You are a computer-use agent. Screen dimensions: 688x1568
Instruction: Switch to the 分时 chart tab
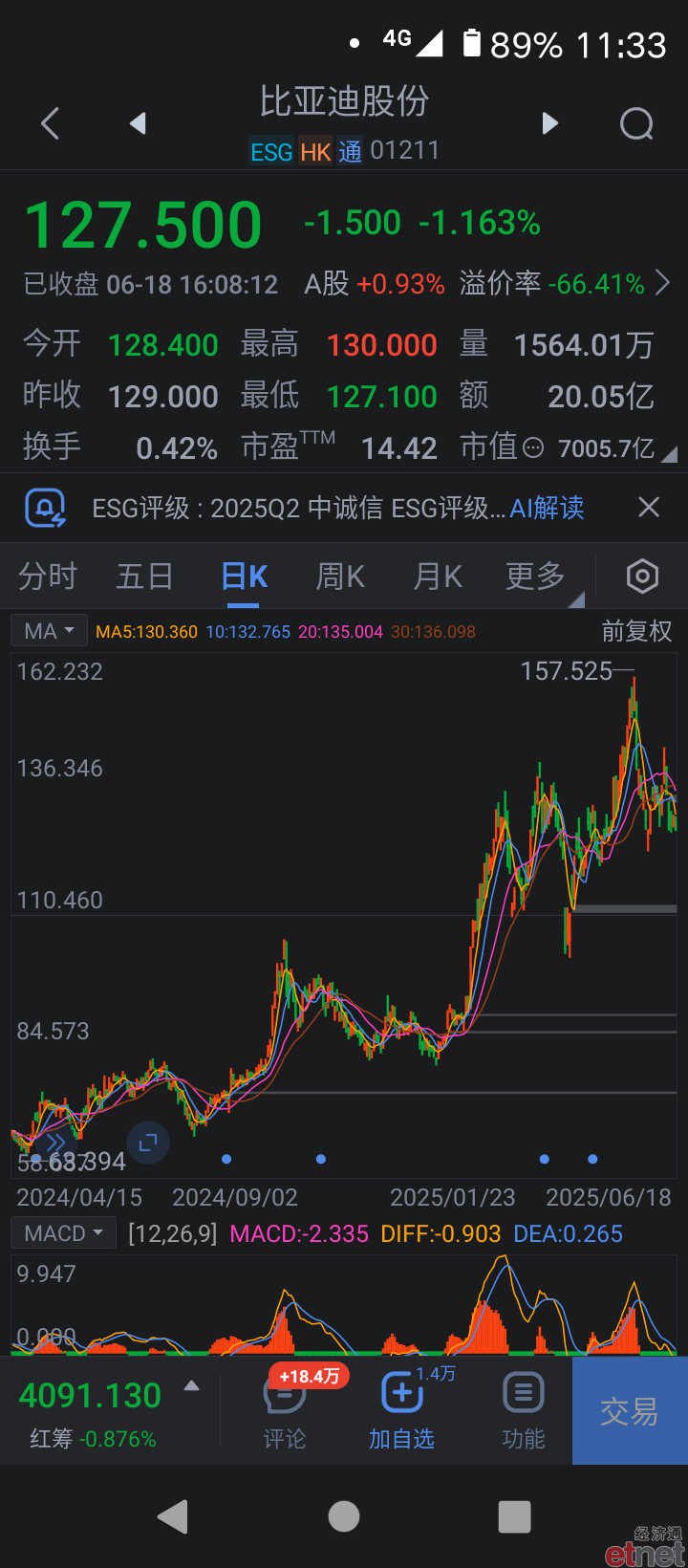click(x=48, y=577)
